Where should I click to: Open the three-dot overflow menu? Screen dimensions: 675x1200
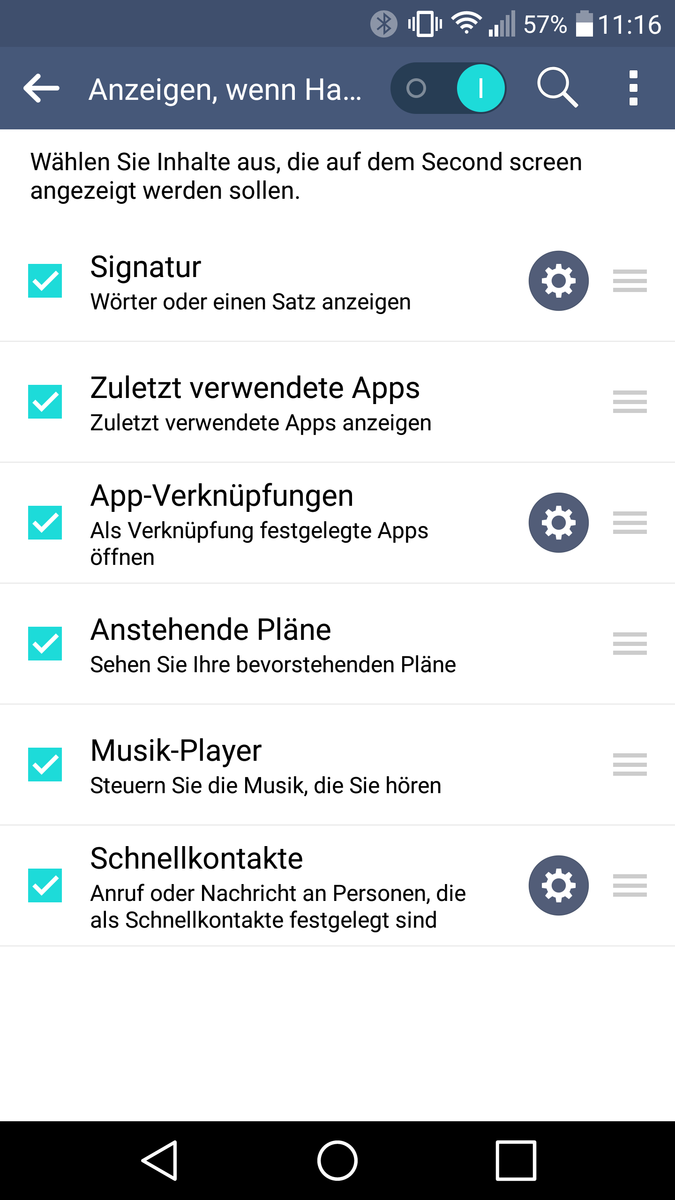pos(633,89)
